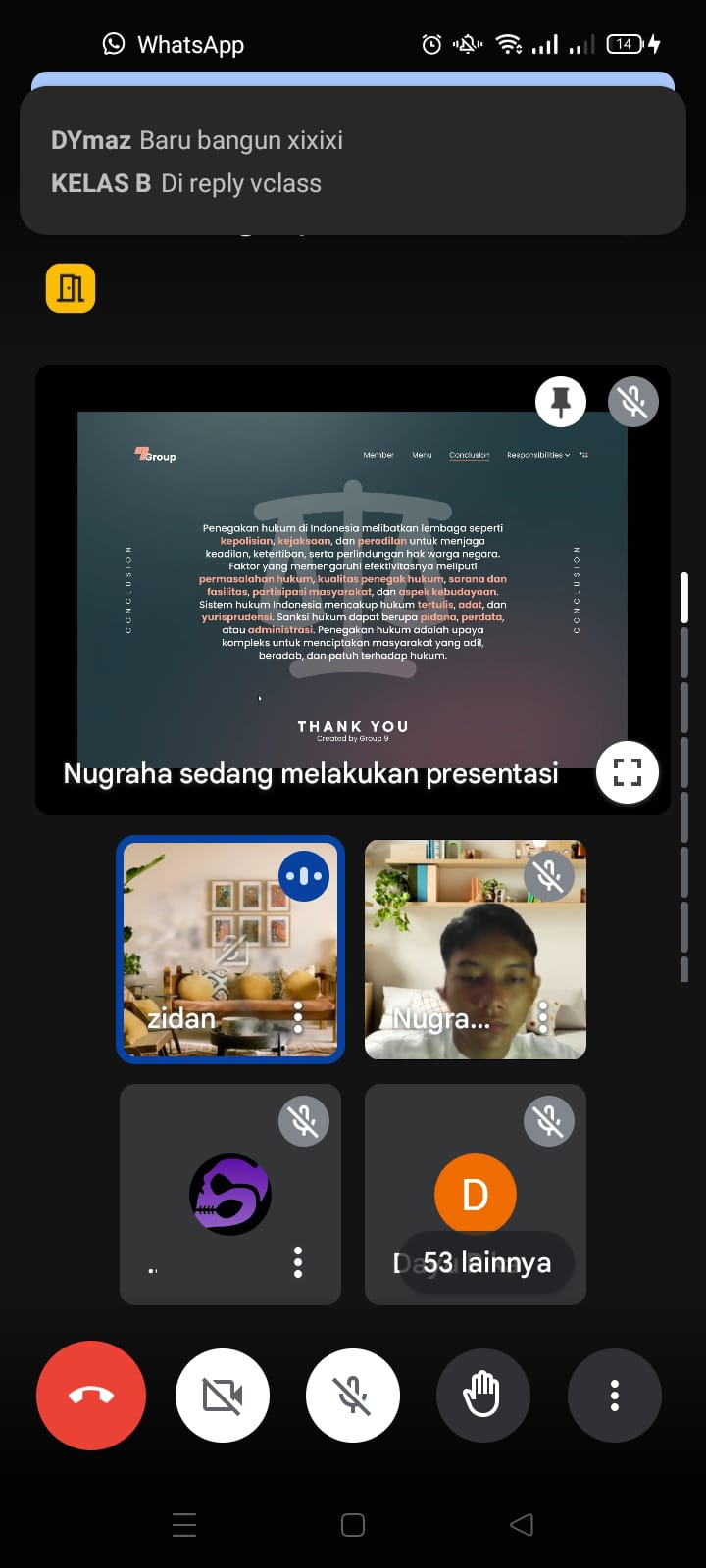Viewport: 706px width, 1568px height.
Task: Turn on the camera
Action: pyautogui.click(x=223, y=1395)
